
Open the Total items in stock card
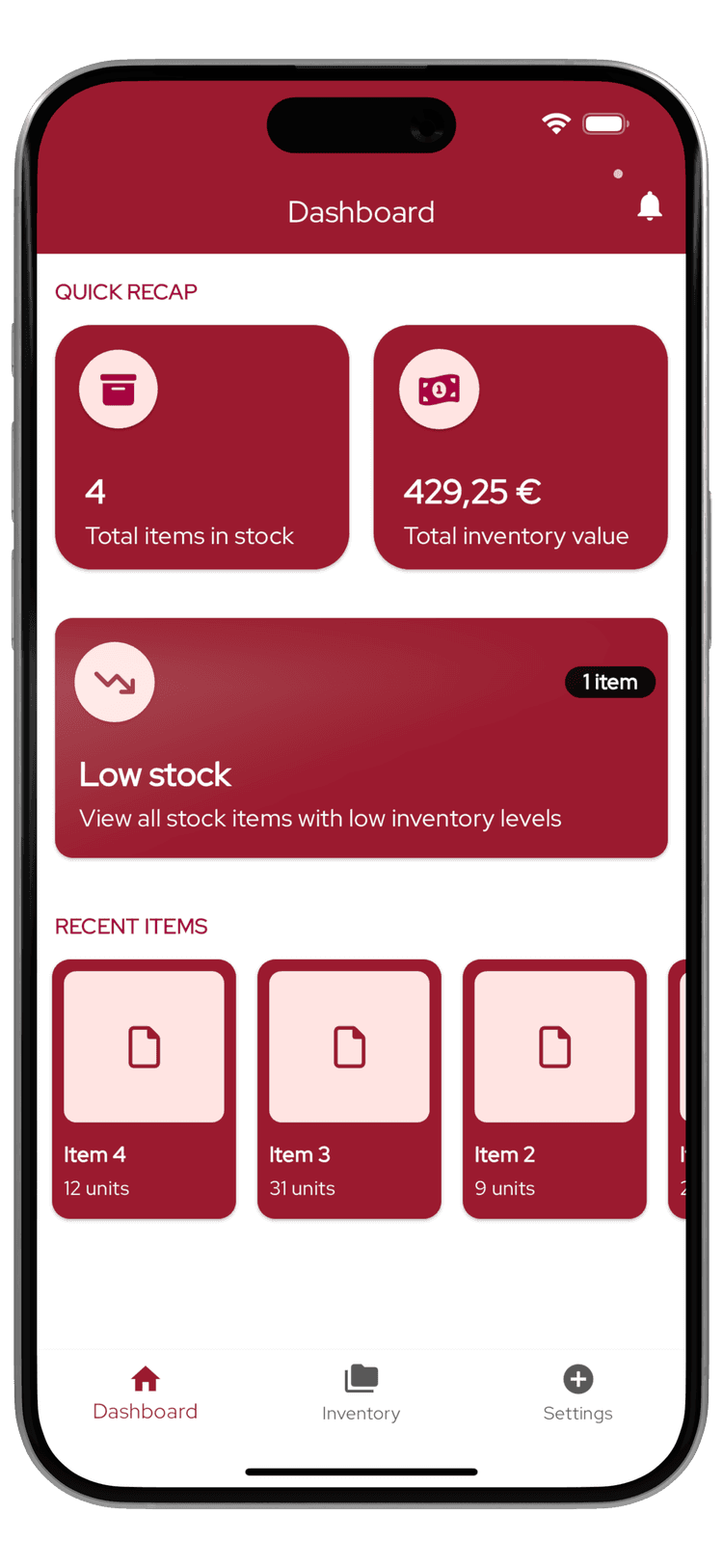point(201,447)
